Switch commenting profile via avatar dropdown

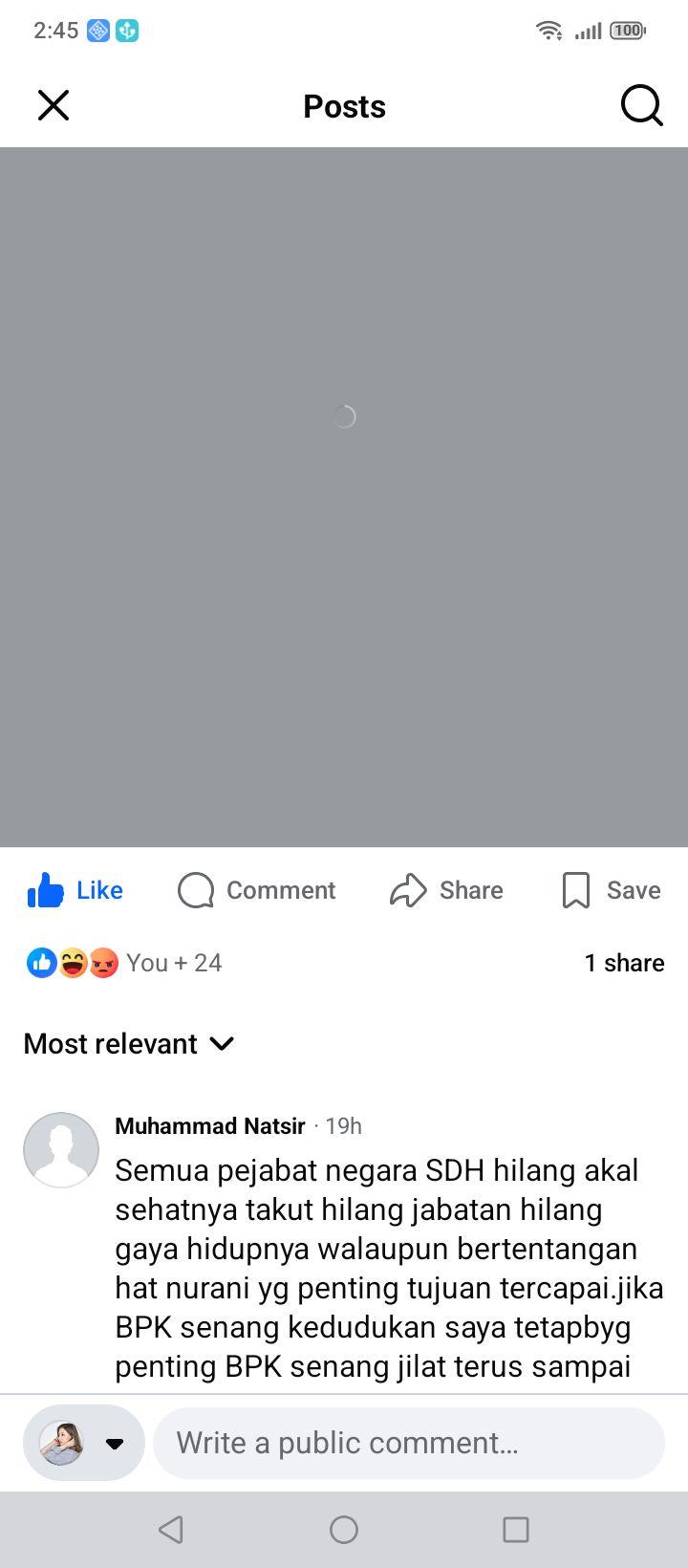tap(83, 1443)
